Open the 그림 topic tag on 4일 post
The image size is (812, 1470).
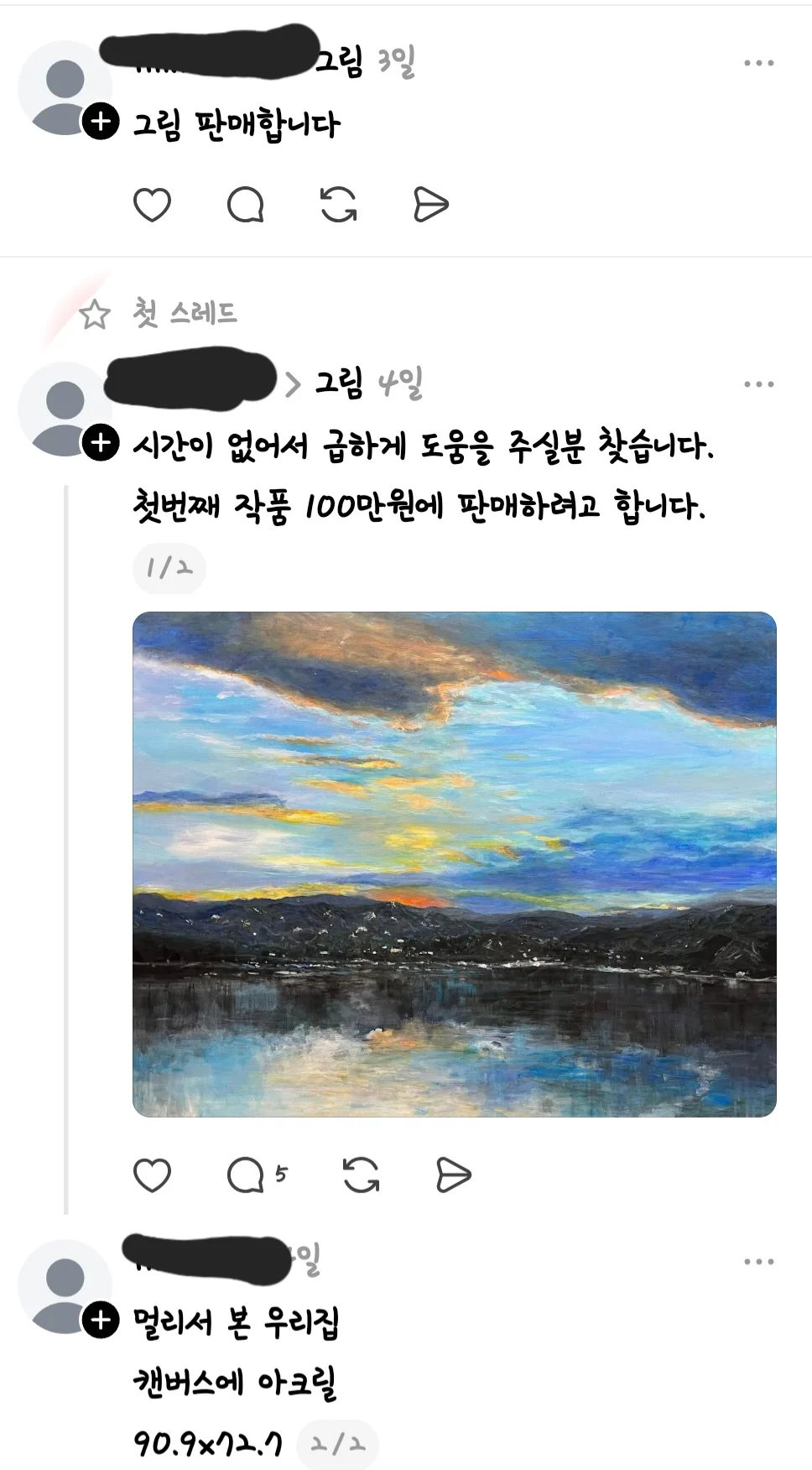coord(338,383)
